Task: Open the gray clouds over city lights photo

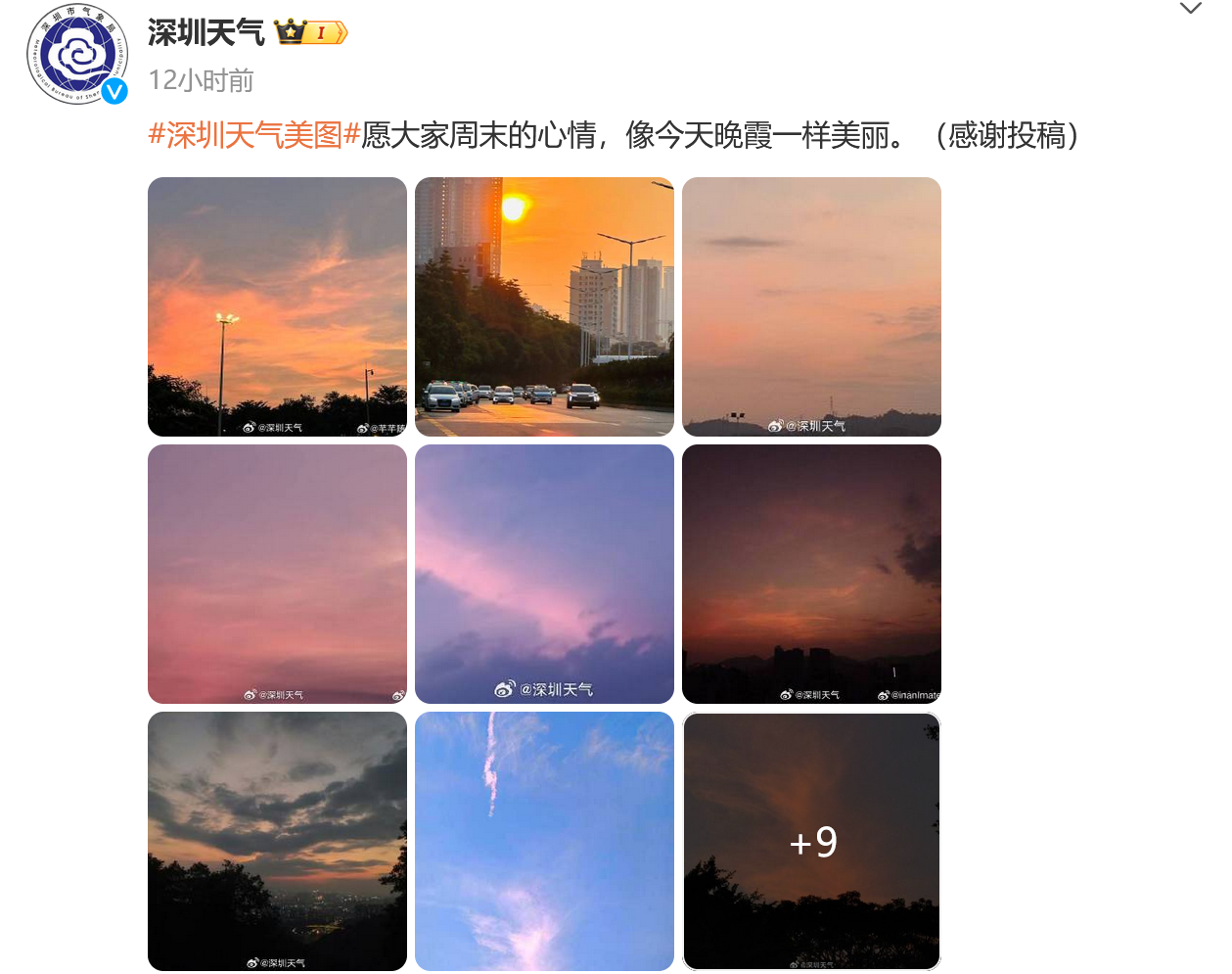Action: coord(277,841)
